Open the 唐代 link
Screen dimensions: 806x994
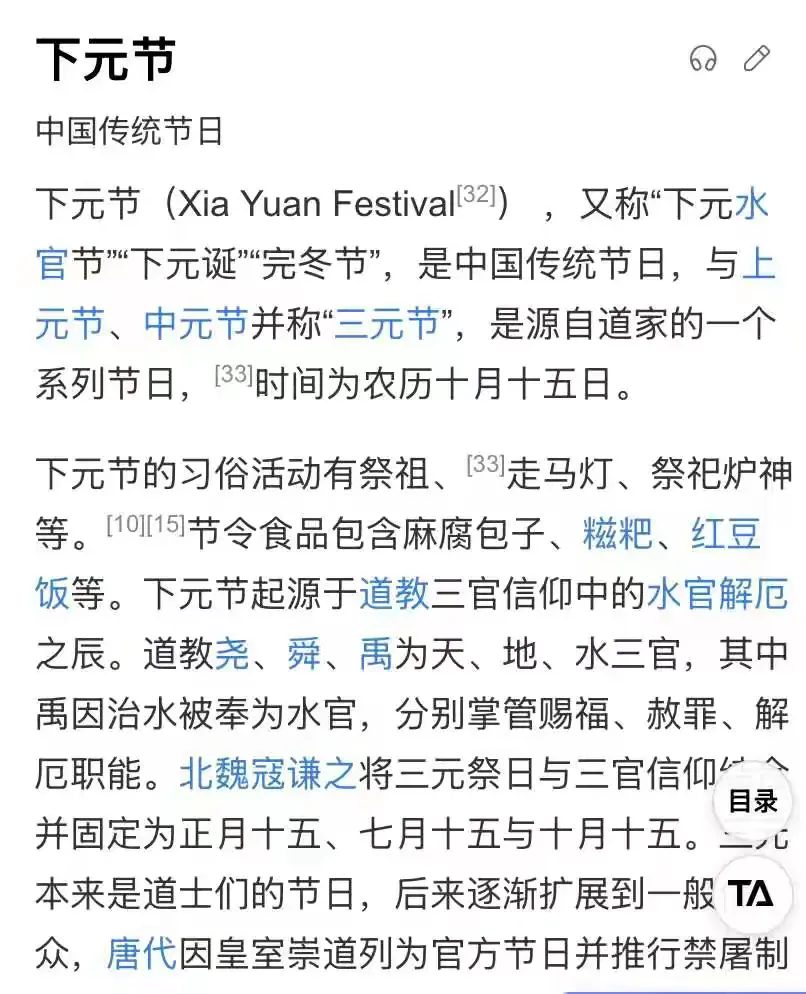pyautogui.click(x=141, y=955)
